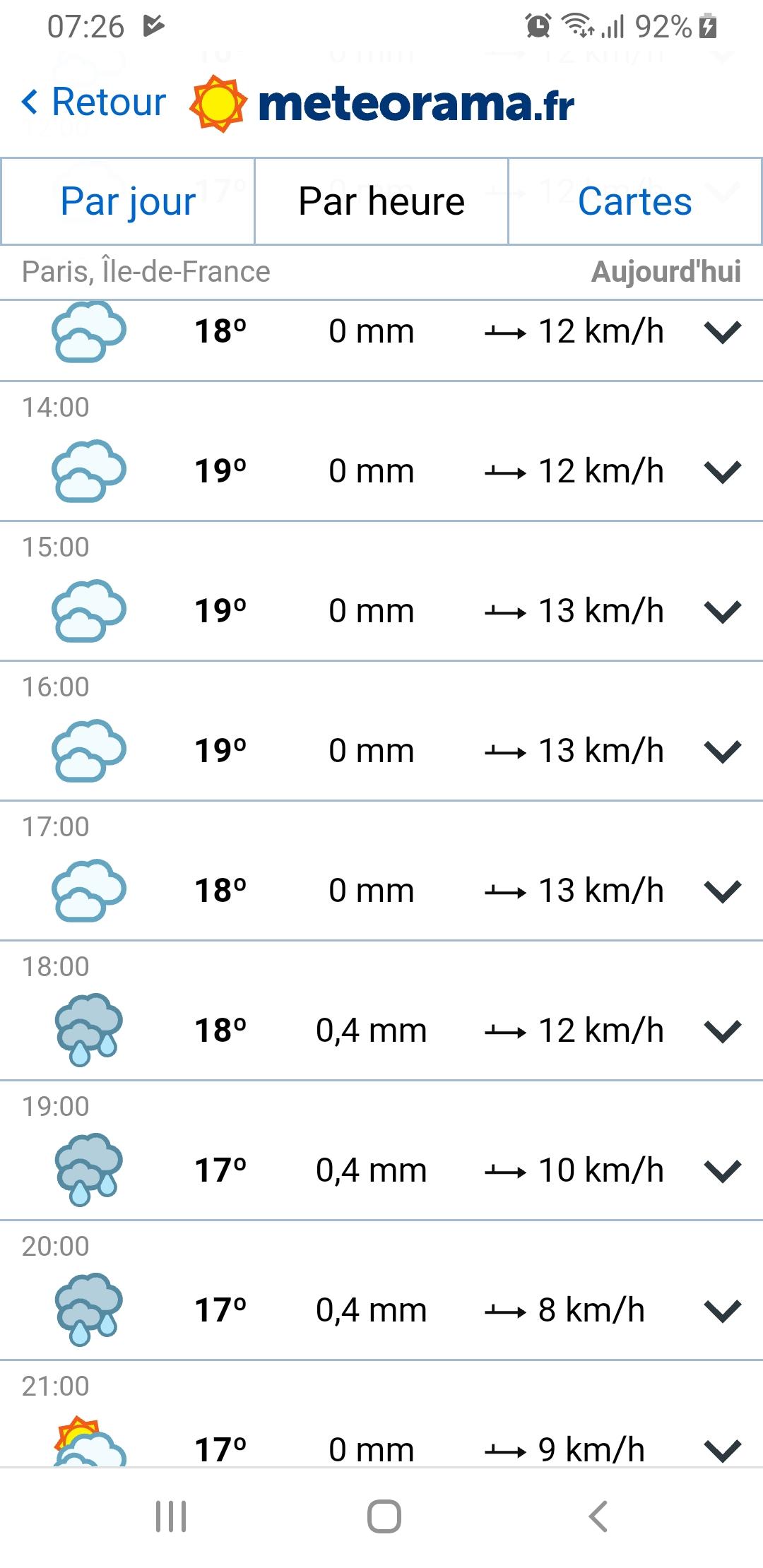
Task: Open the Cartes tab
Action: point(634,201)
